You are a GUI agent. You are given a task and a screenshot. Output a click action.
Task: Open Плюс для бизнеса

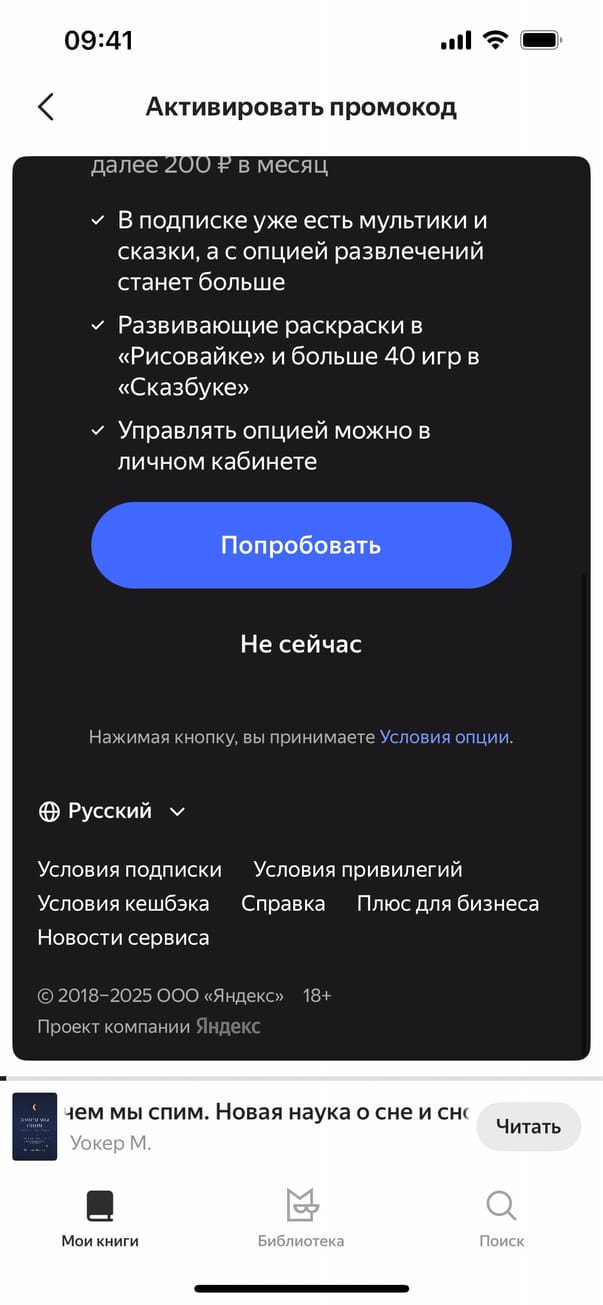448,904
